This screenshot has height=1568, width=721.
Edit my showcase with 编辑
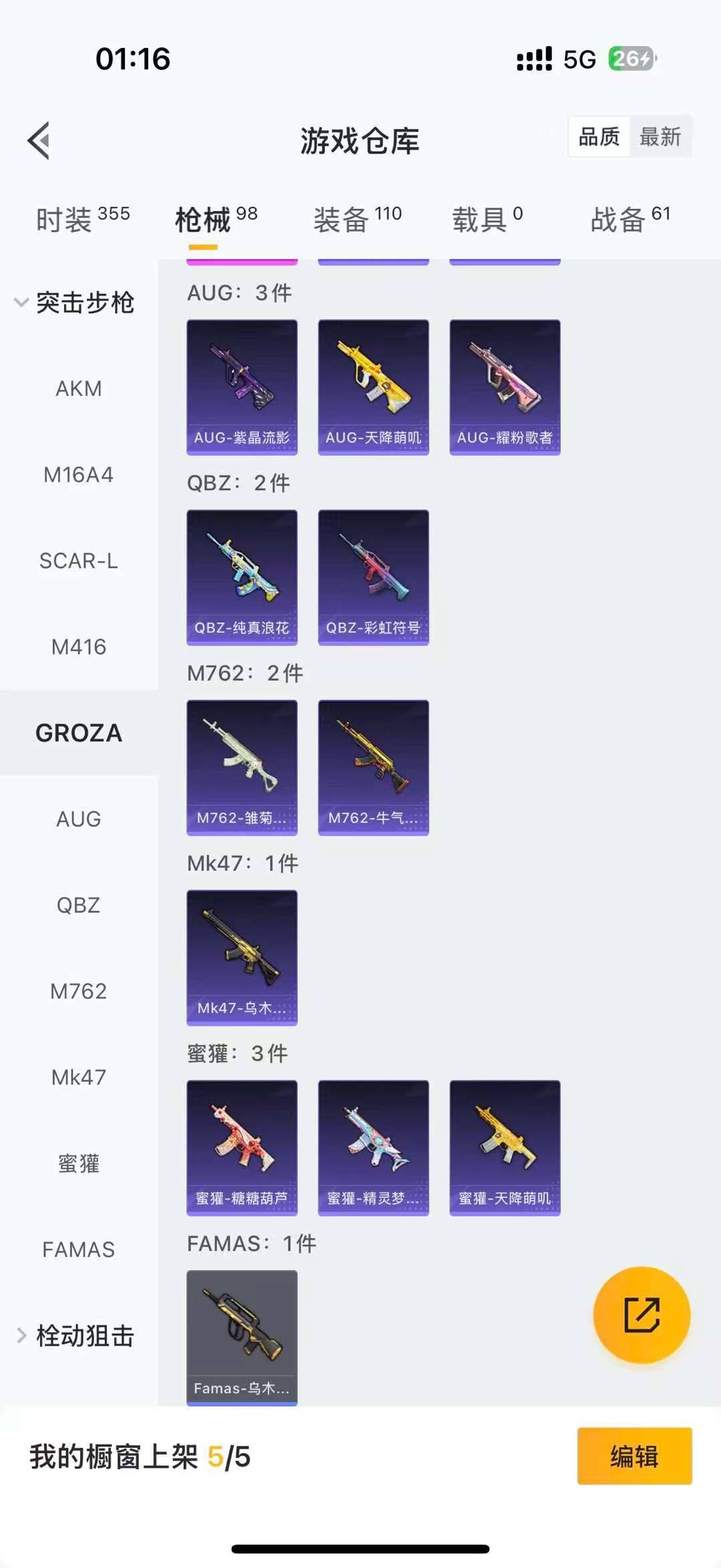[x=634, y=1456]
